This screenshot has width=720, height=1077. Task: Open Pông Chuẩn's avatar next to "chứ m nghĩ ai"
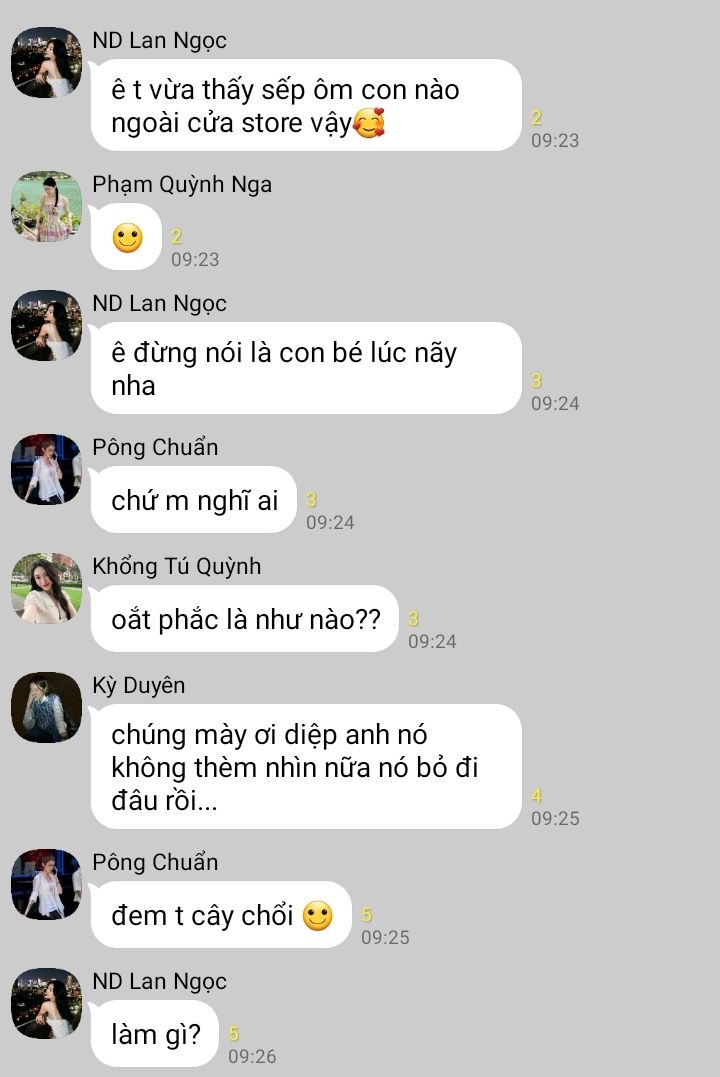pos(46,469)
